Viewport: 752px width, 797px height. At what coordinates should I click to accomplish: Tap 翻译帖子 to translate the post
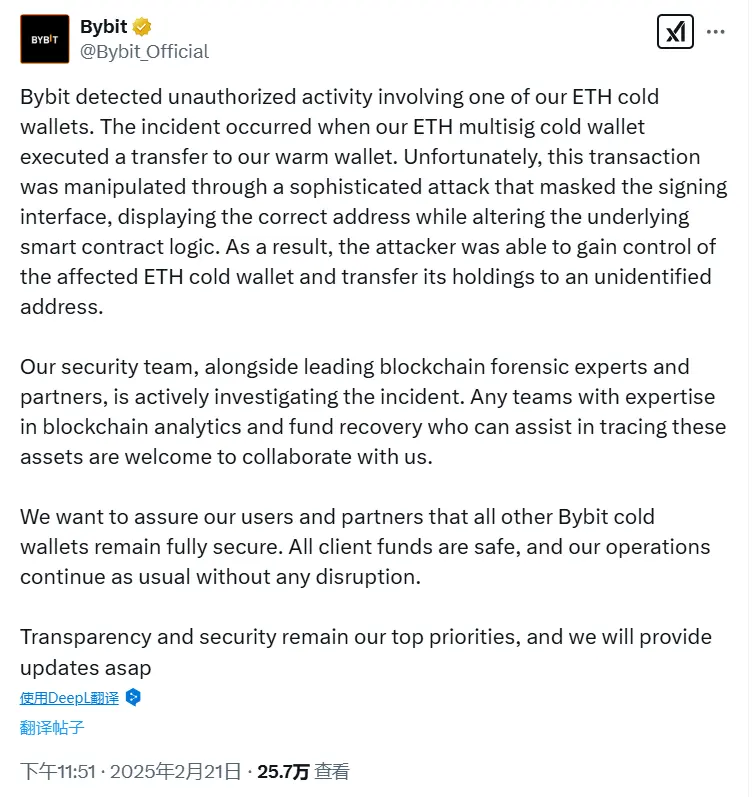(52, 728)
